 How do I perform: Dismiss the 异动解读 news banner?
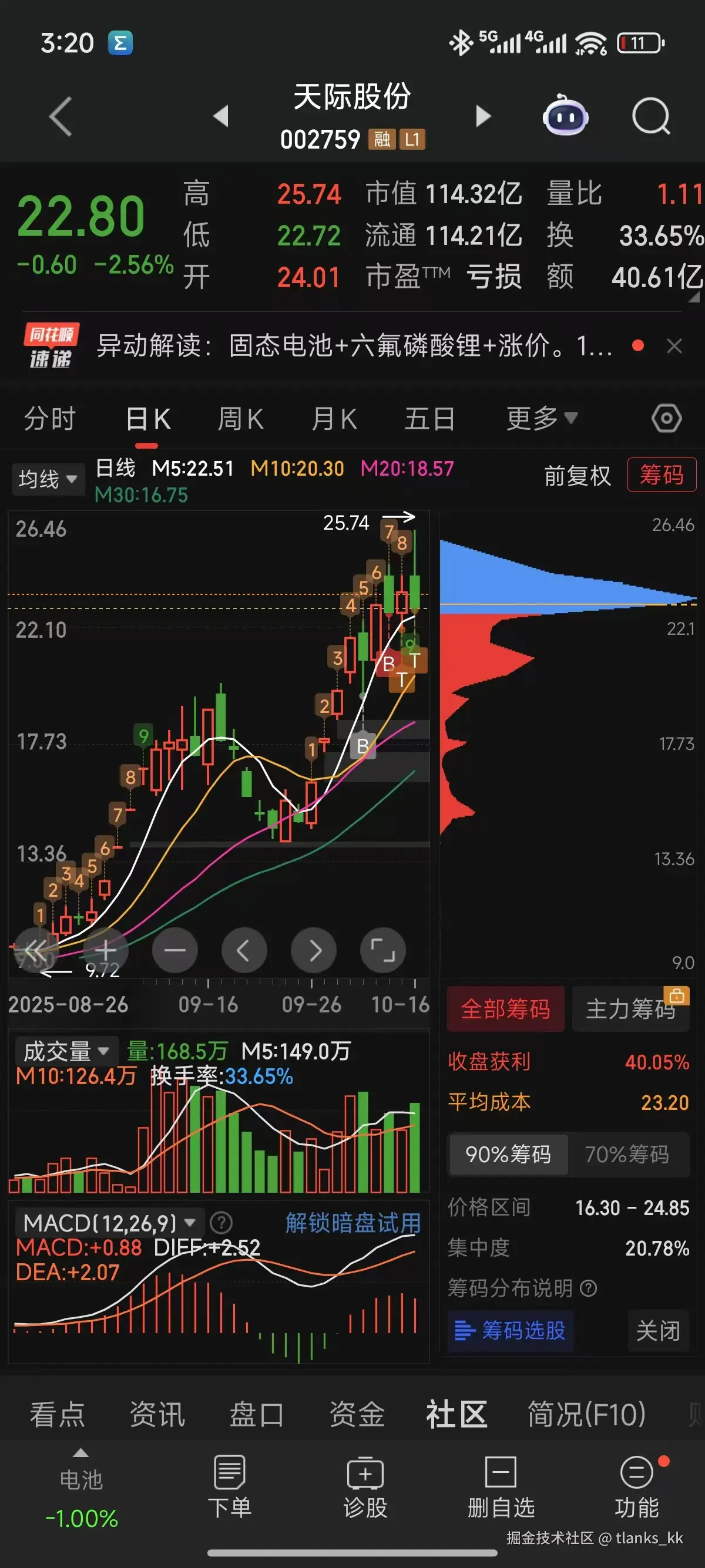tap(674, 346)
